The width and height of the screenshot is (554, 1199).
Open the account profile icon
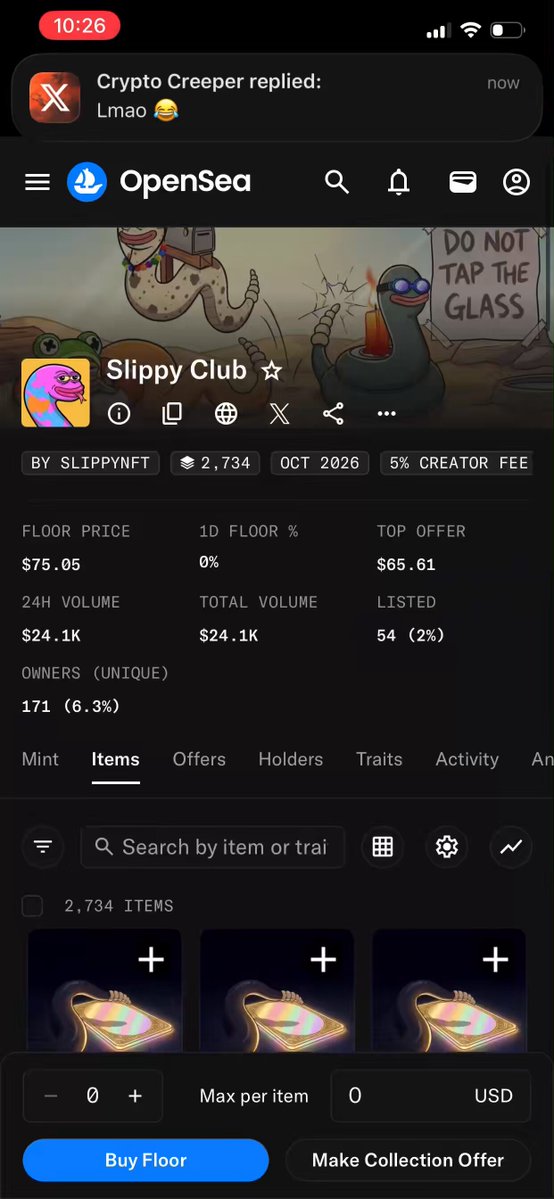coord(517,182)
